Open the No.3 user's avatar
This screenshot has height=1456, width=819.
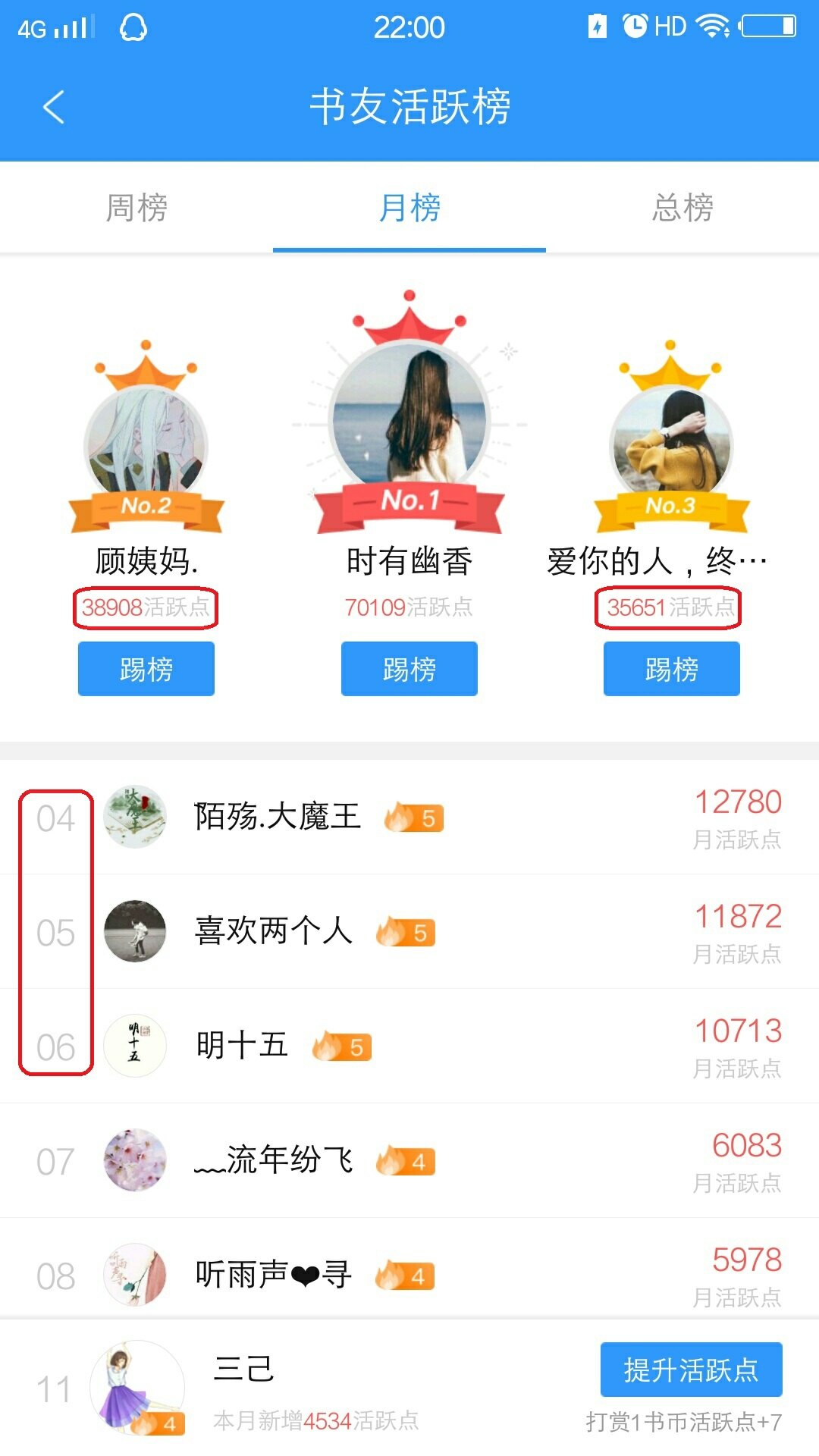click(x=671, y=444)
